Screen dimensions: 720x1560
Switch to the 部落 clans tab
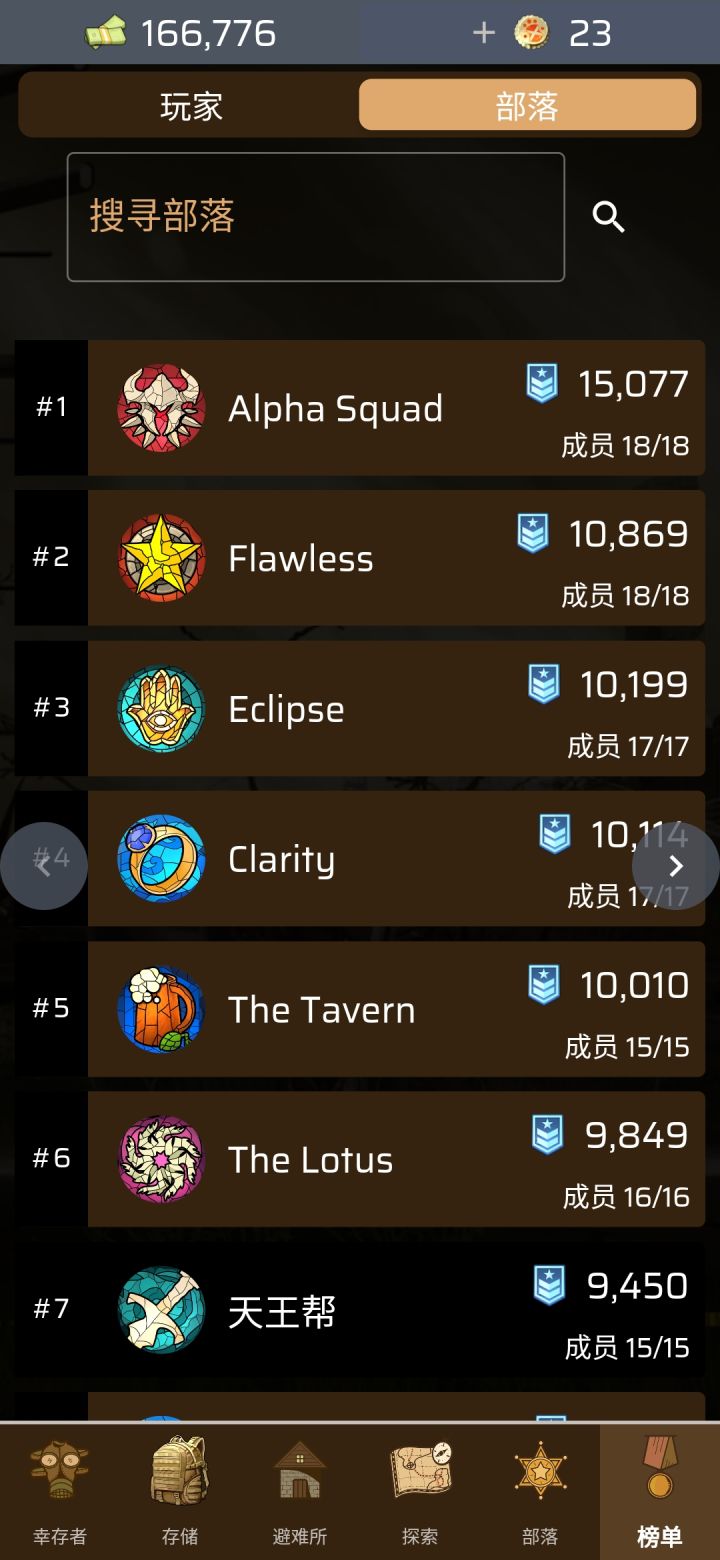530,104
